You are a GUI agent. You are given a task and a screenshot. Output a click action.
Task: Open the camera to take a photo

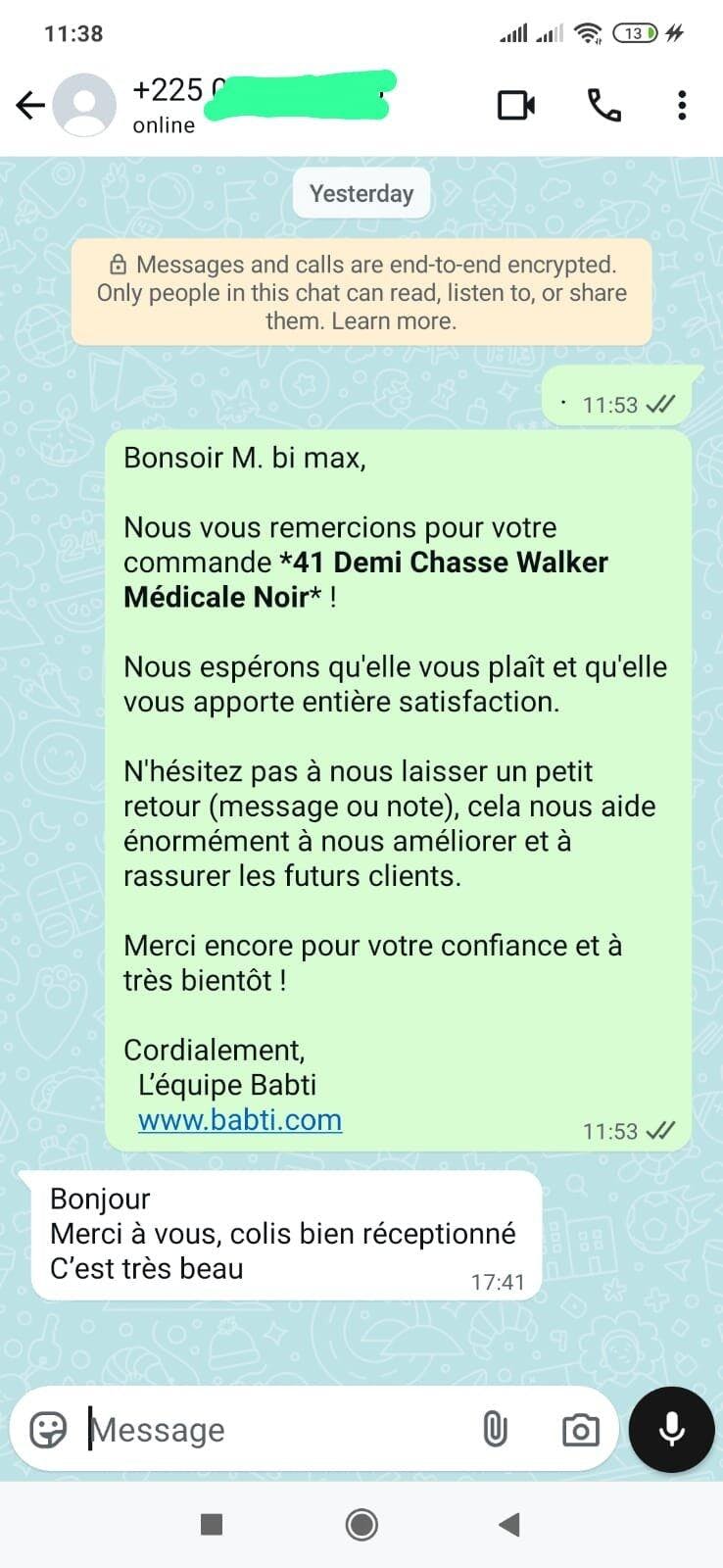[x=580, y=1431]
